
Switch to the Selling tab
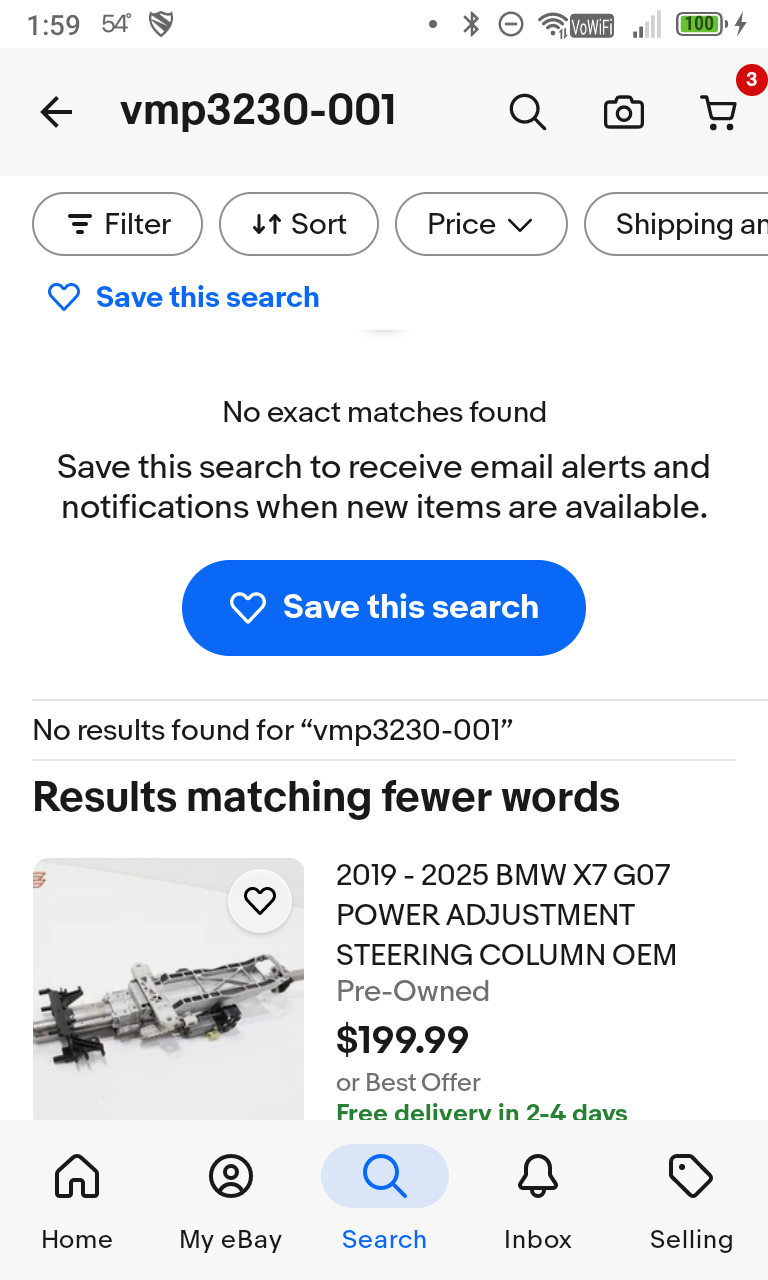(691, 1199)
